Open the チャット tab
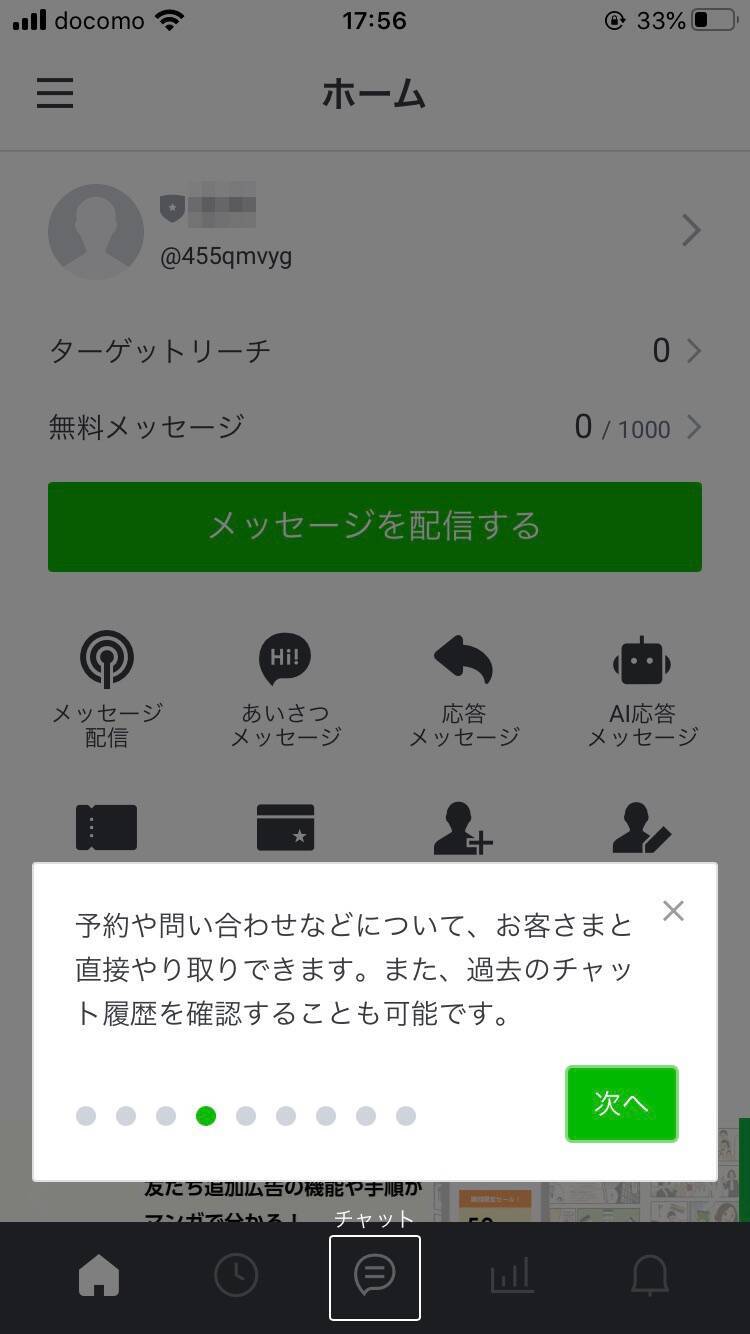This screenshot has width=750, height=1334. click(375, 1276)
